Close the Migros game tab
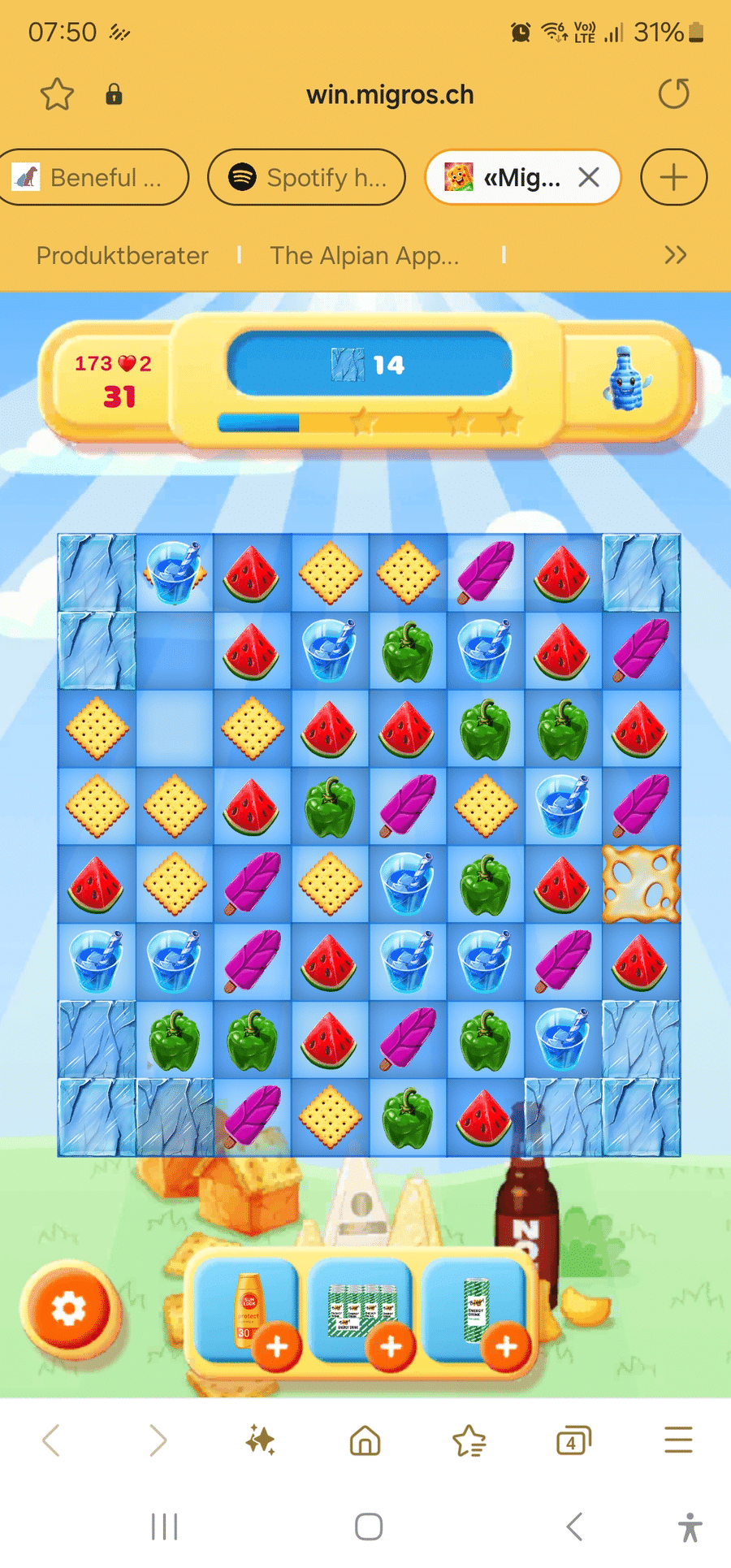The height and width of the screenshot is (1568, 731). coord(589,177)
